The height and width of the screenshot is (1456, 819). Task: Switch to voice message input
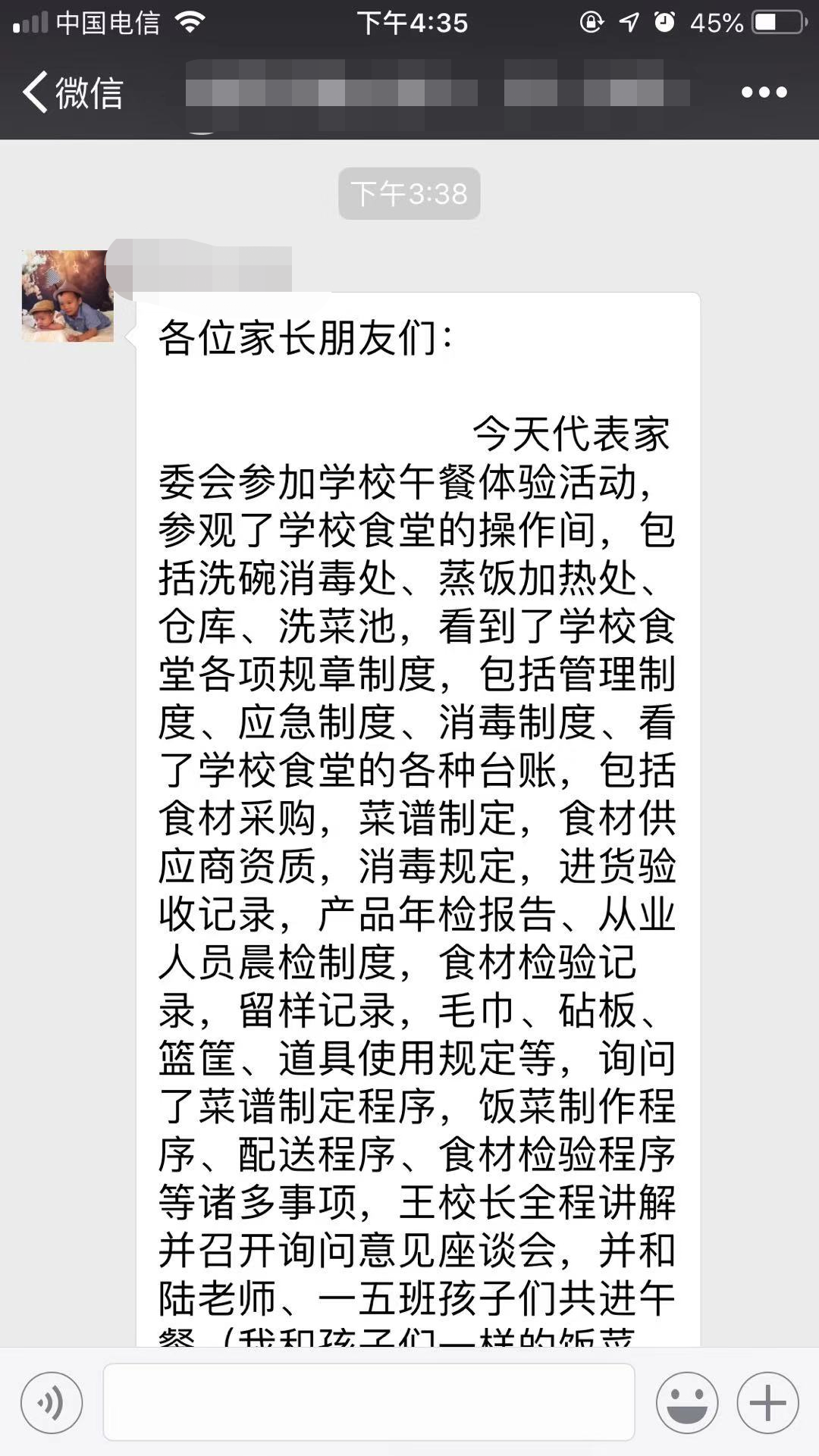[x=52, y=1403]
